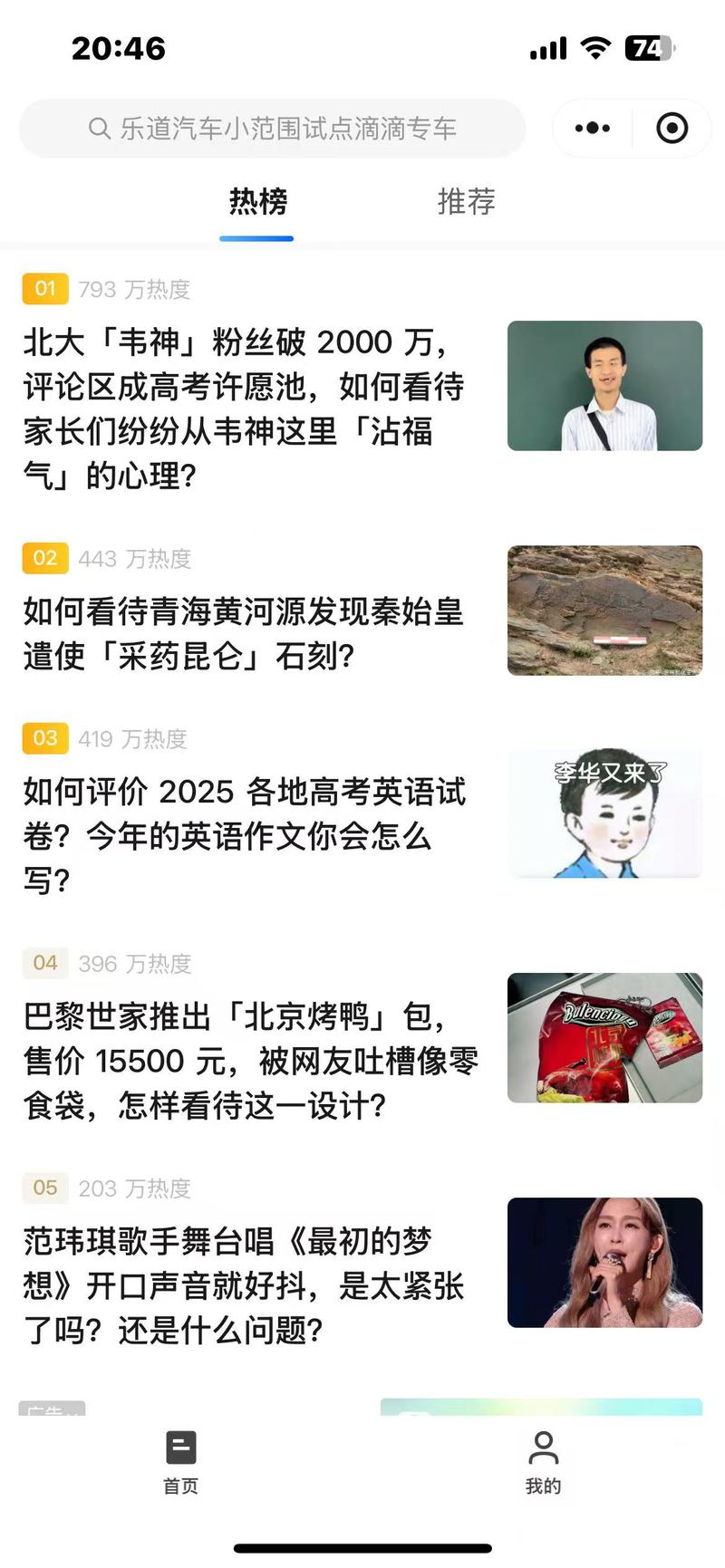The width and height of the screenshot is (725, 1568).
Task: Open the mini program three-dot menu
Action: tap(593, 129)
